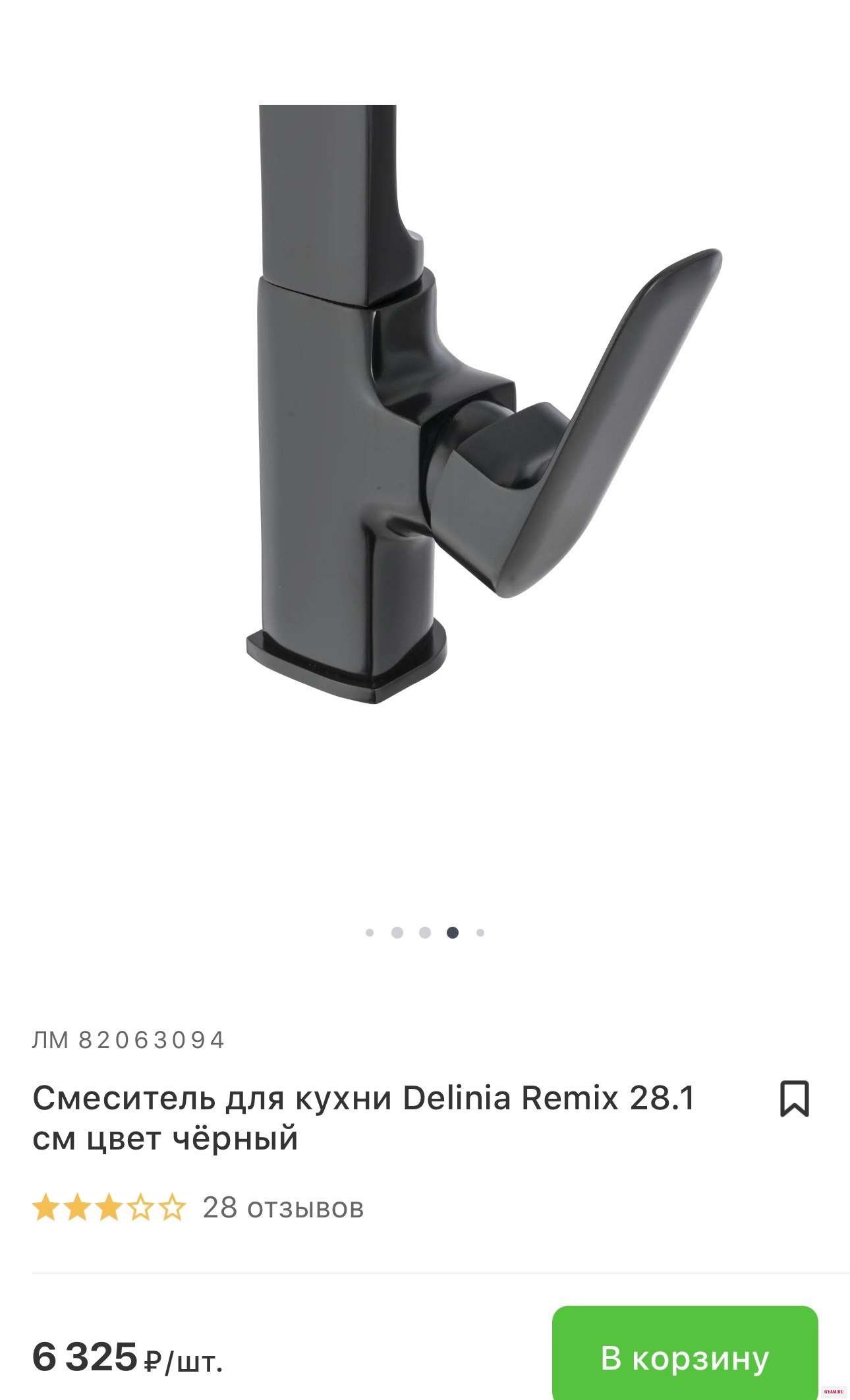
Task: Add the faucet to cart
Action: [684, 1358]
